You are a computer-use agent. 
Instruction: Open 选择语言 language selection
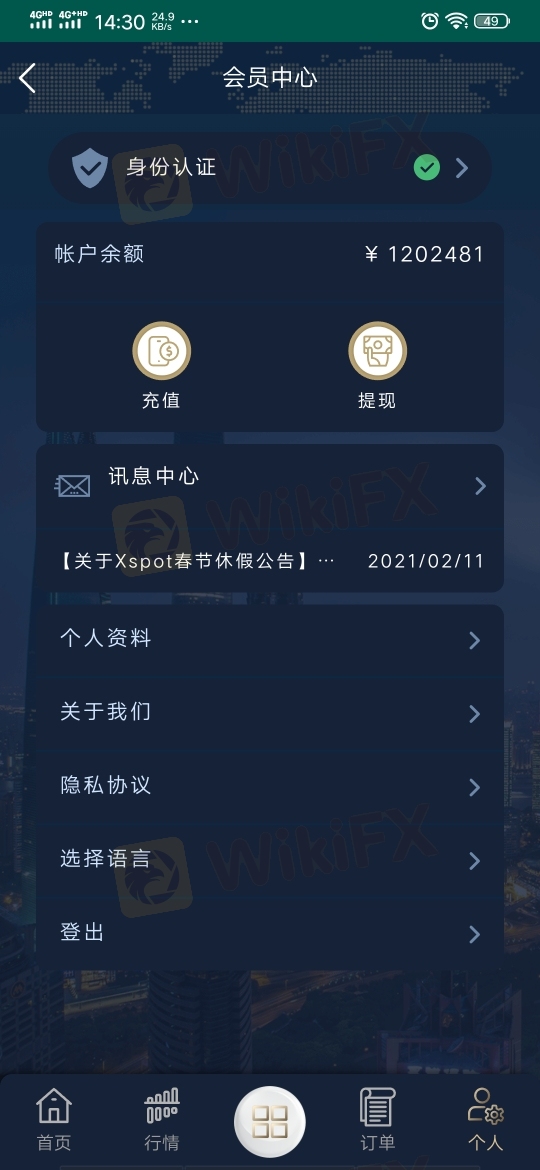(270, 860)
